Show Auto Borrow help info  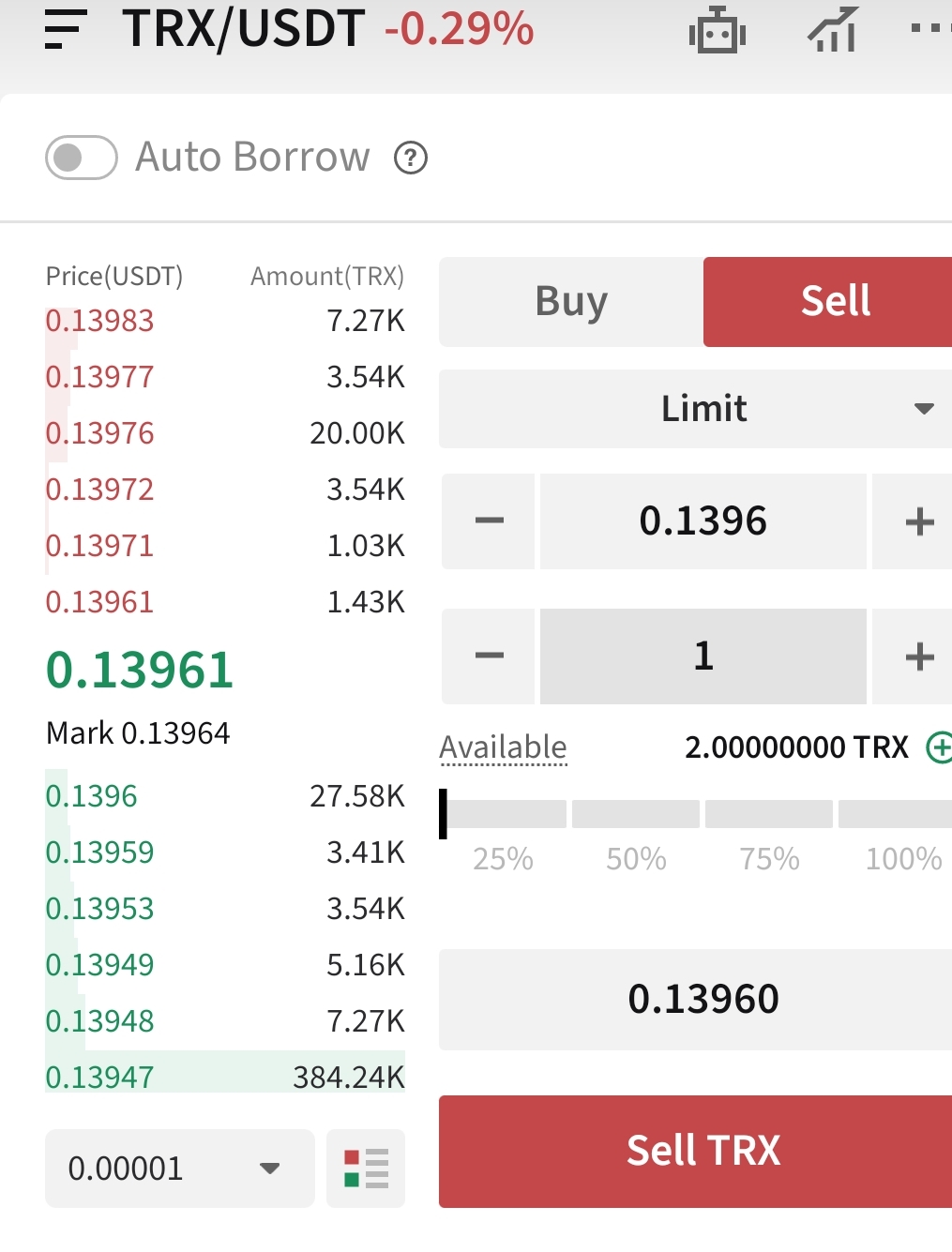411,158
